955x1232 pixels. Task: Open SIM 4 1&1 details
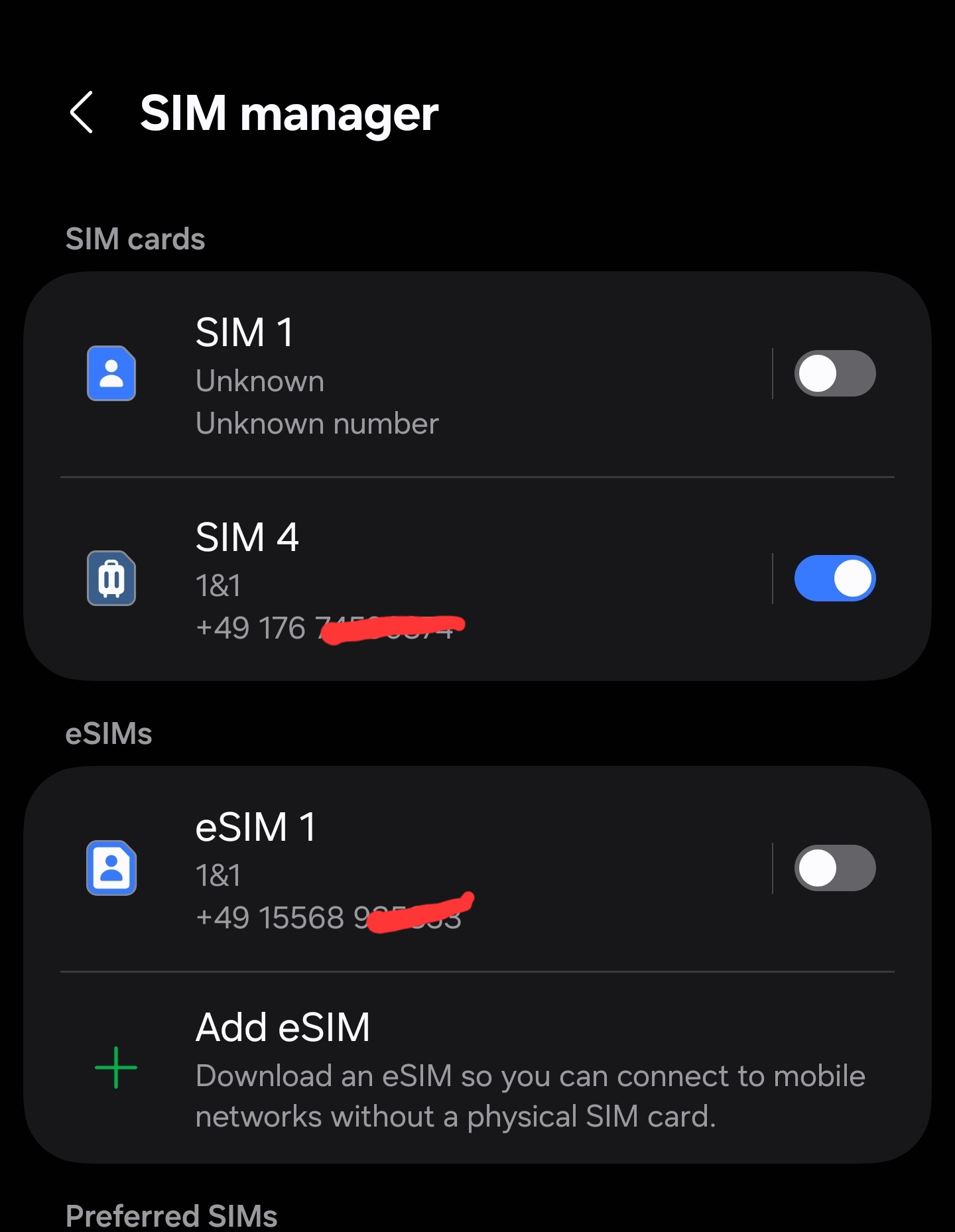[x=398, y=578]
